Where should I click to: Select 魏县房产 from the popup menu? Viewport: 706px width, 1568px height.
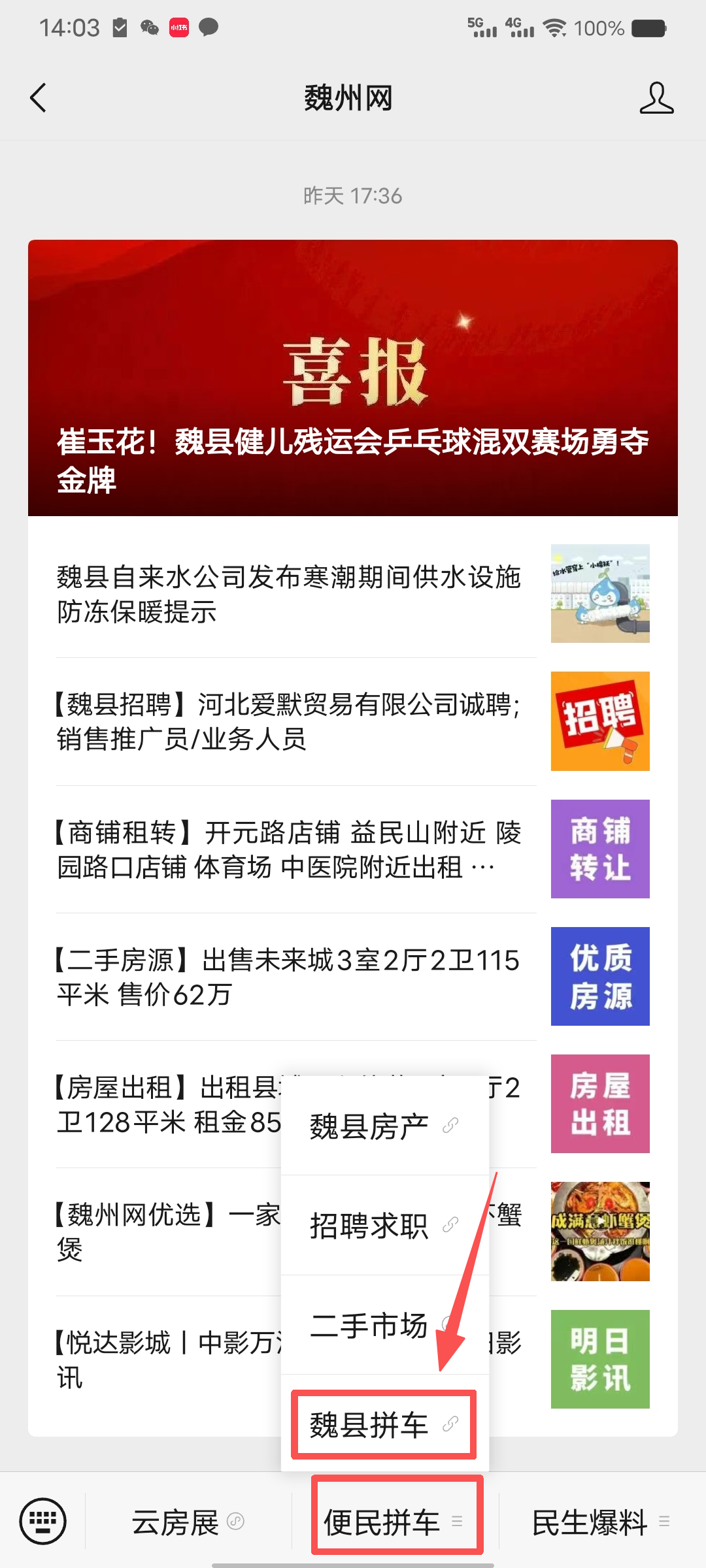click(384, 1126)
